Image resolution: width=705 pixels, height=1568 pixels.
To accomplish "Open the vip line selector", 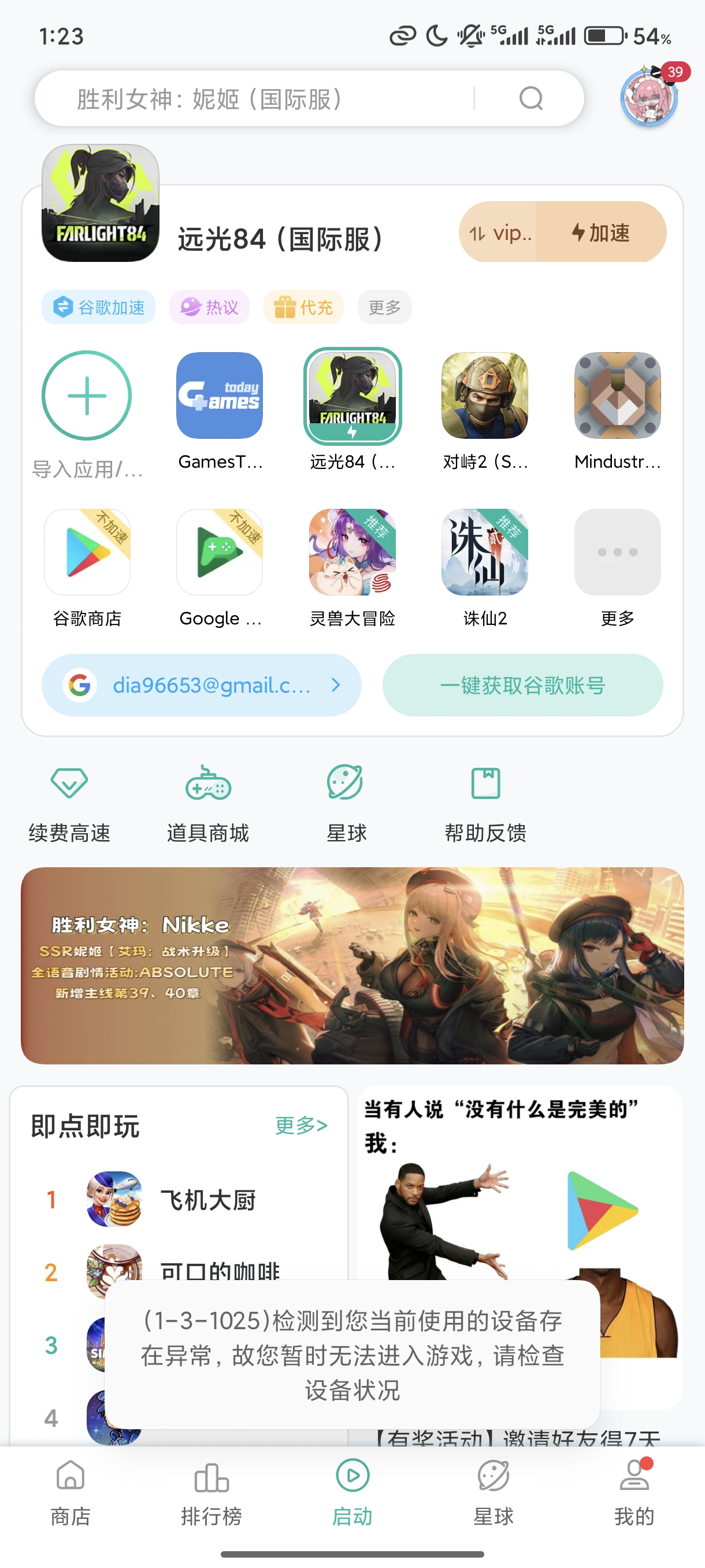I will tap(499, 232).
